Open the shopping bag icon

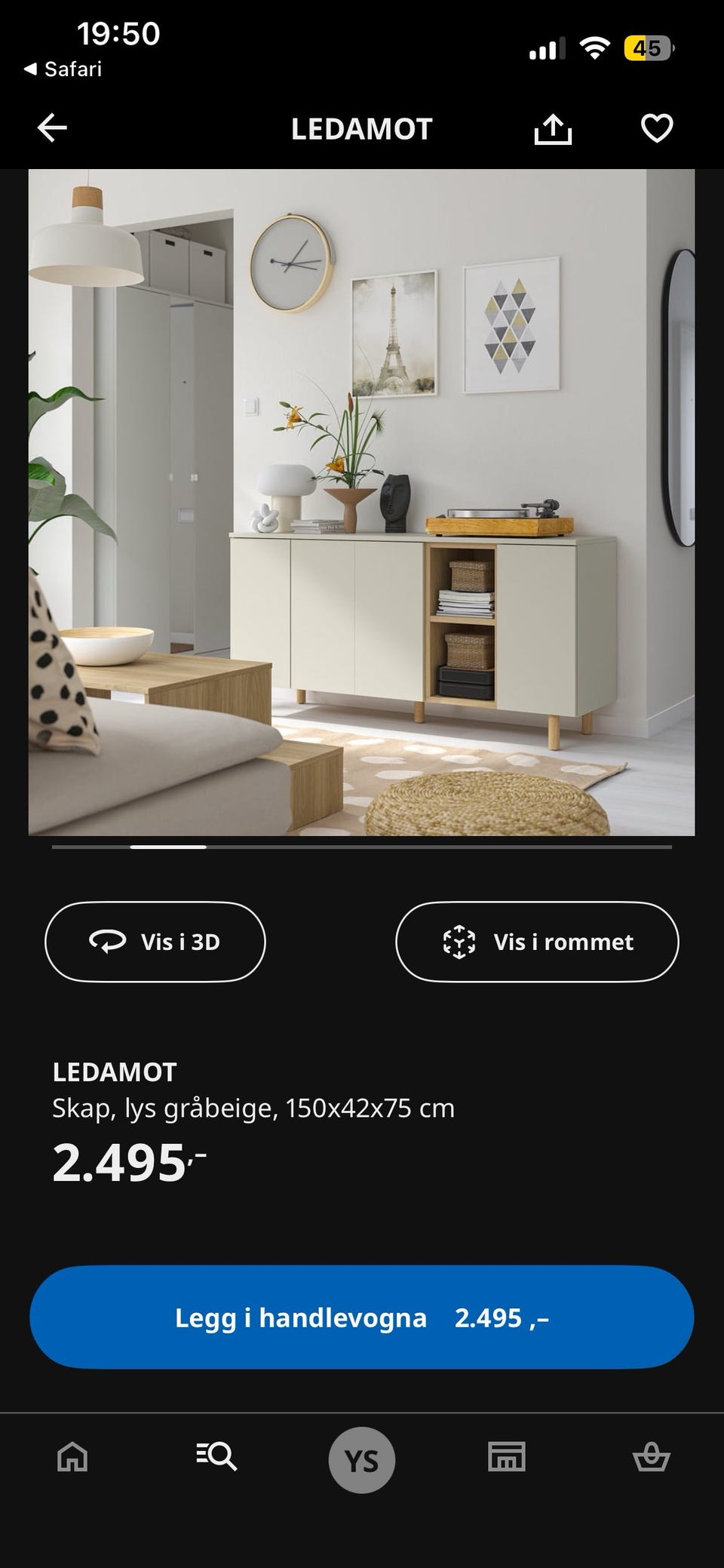[x=652, y=1458]
